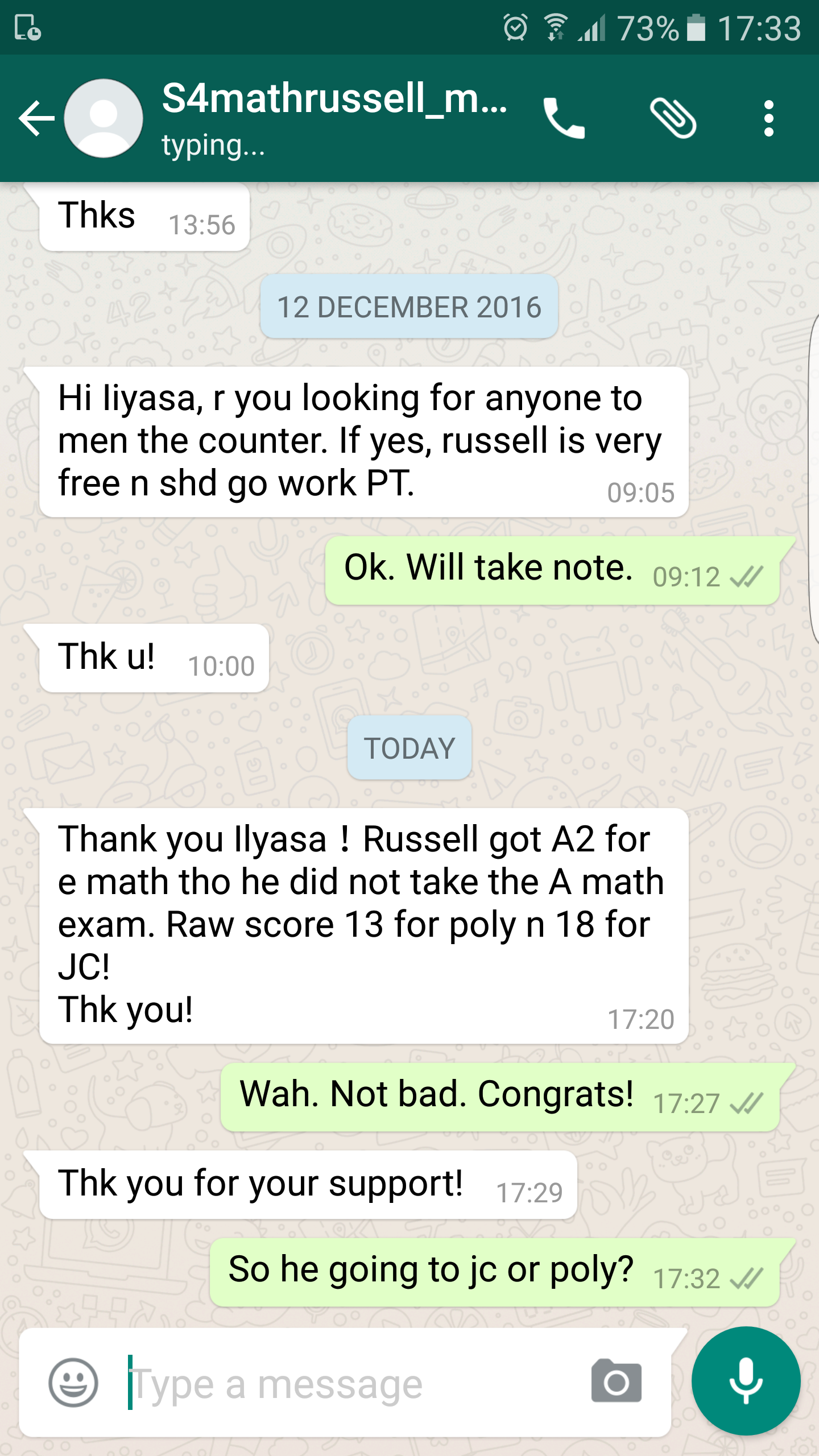Open S4mathrussell contact profile picture
The image size is (819, 1456).
104,118
